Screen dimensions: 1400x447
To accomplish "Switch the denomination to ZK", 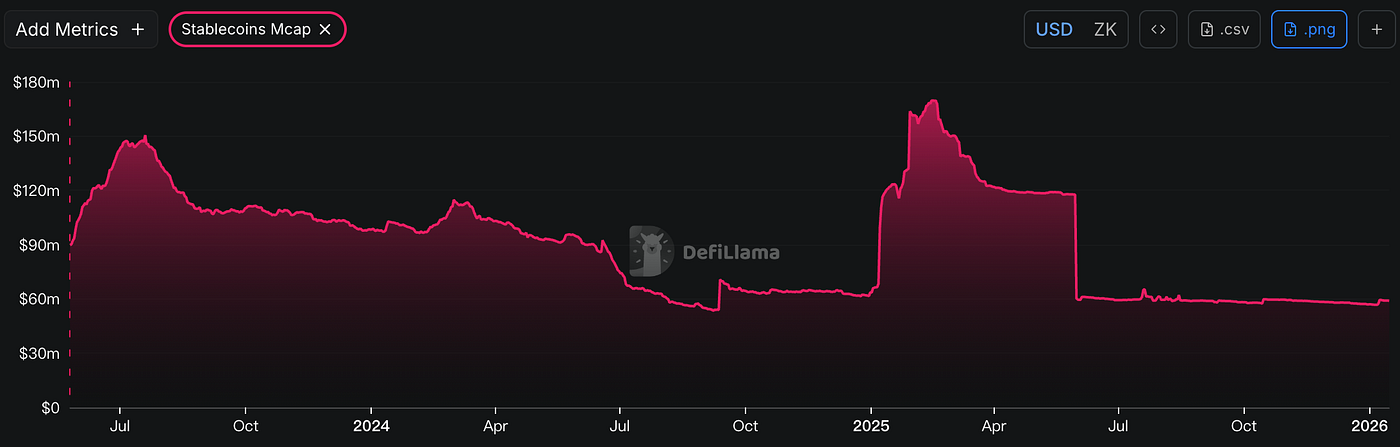I will [1105, 30].
